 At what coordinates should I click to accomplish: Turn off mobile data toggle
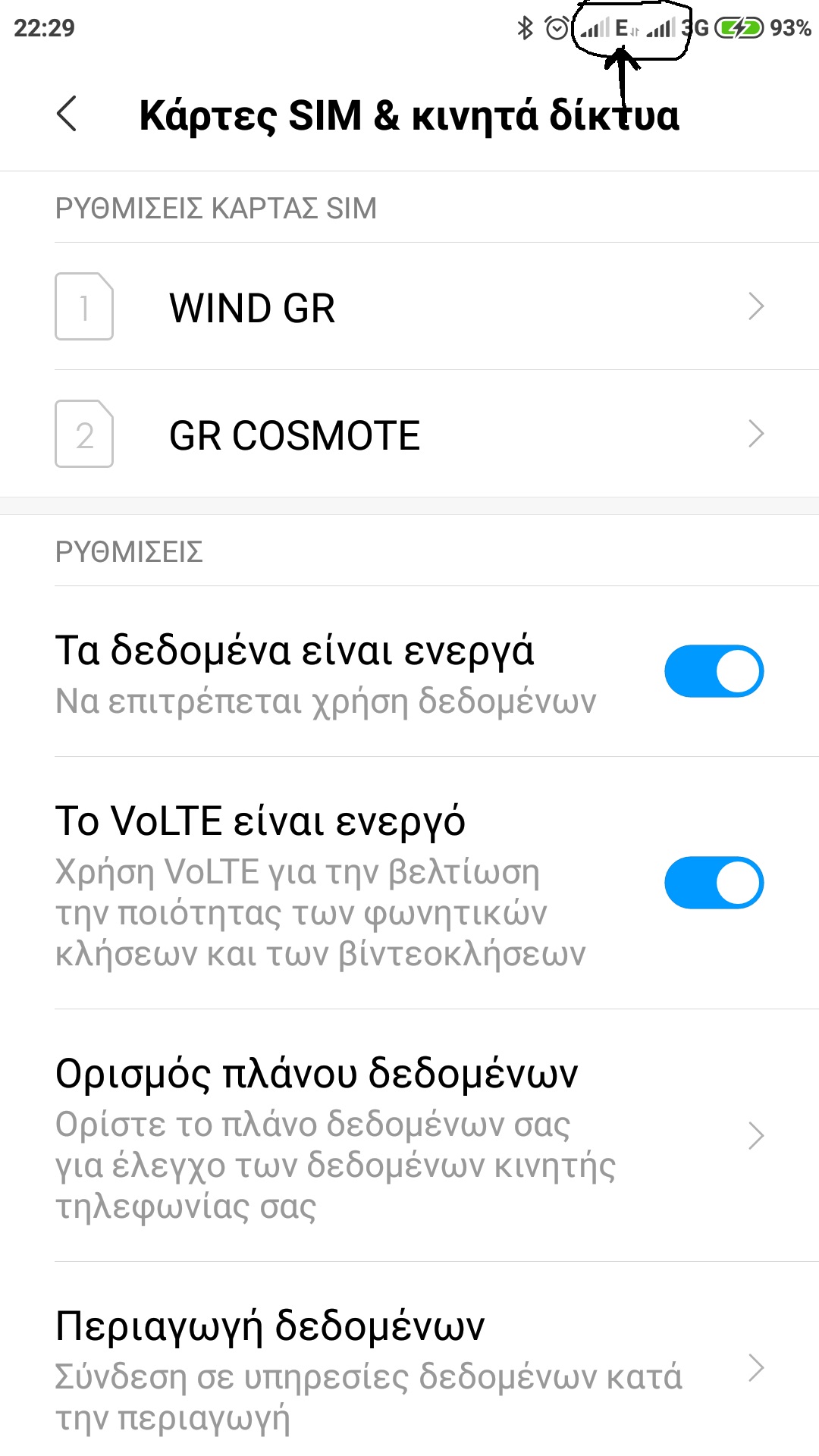713,671
